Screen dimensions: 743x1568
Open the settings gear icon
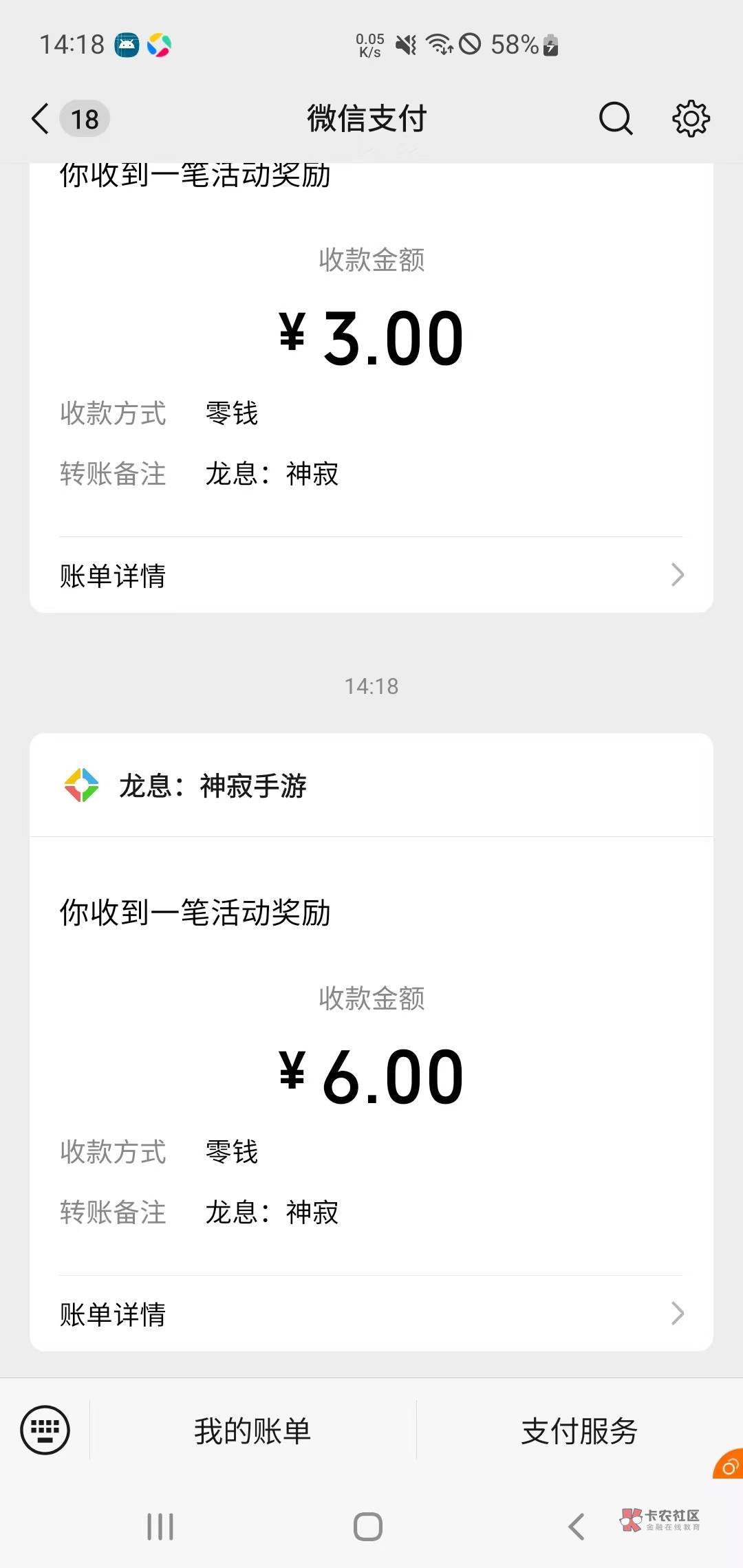[x=691, y=119]
